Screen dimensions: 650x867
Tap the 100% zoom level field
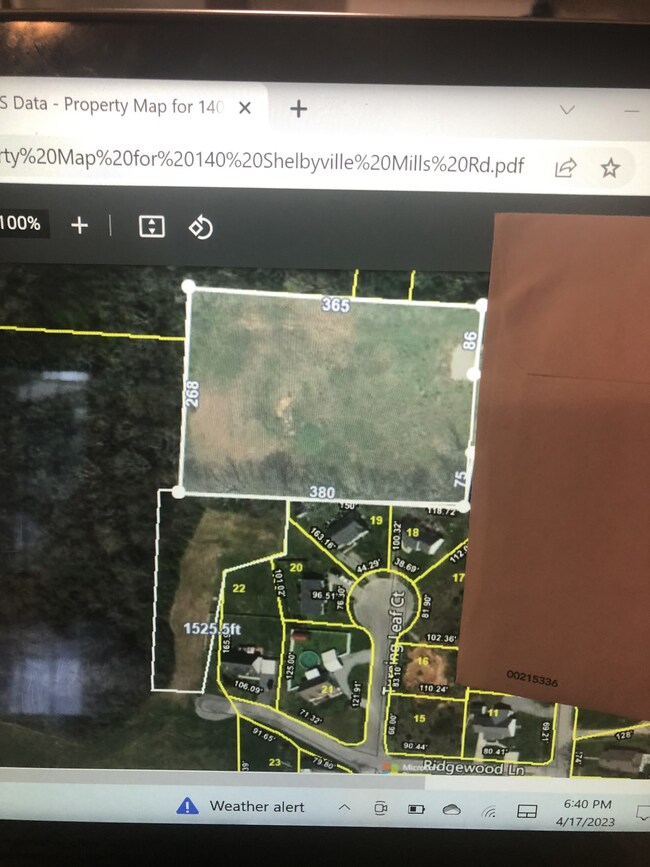(x=20, y=224)
